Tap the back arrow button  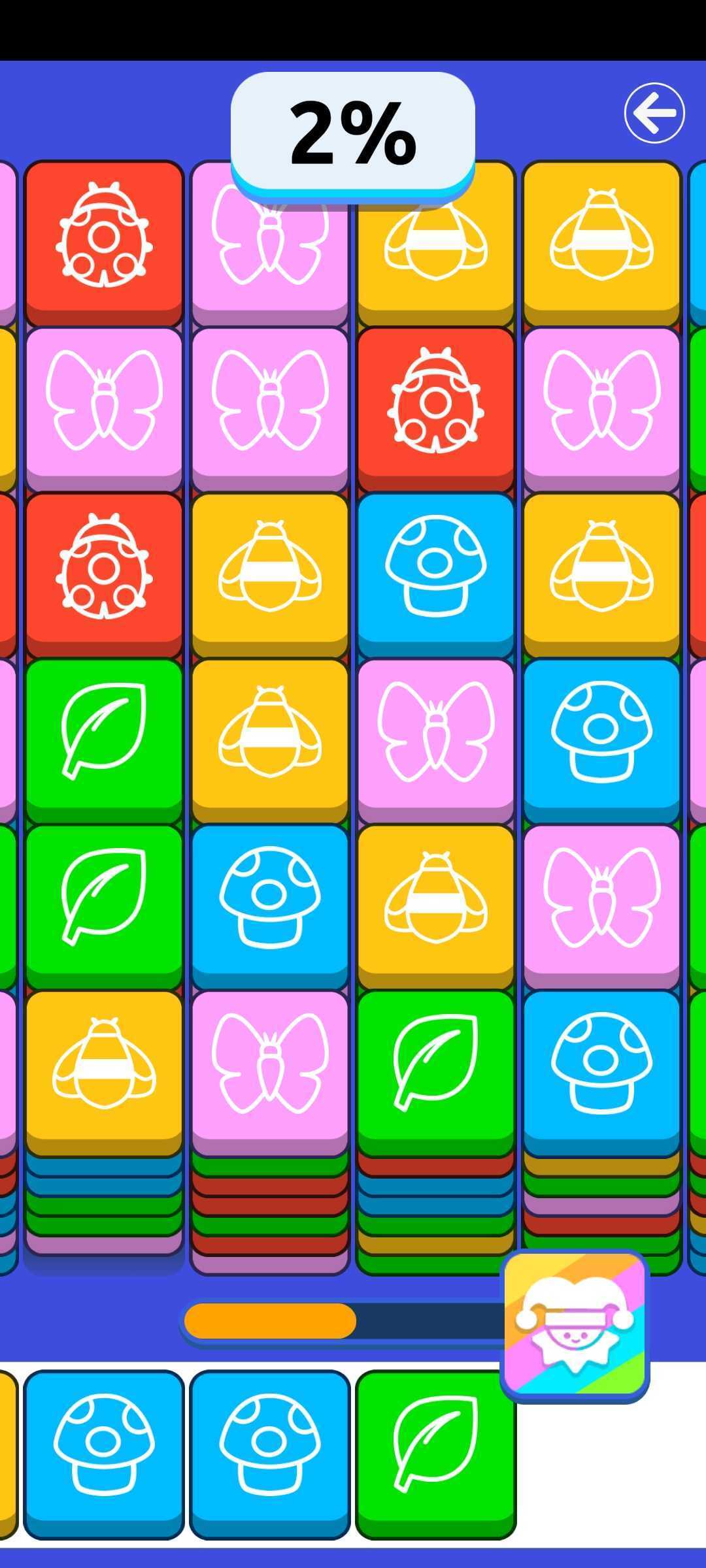click(x=654, y=113)
